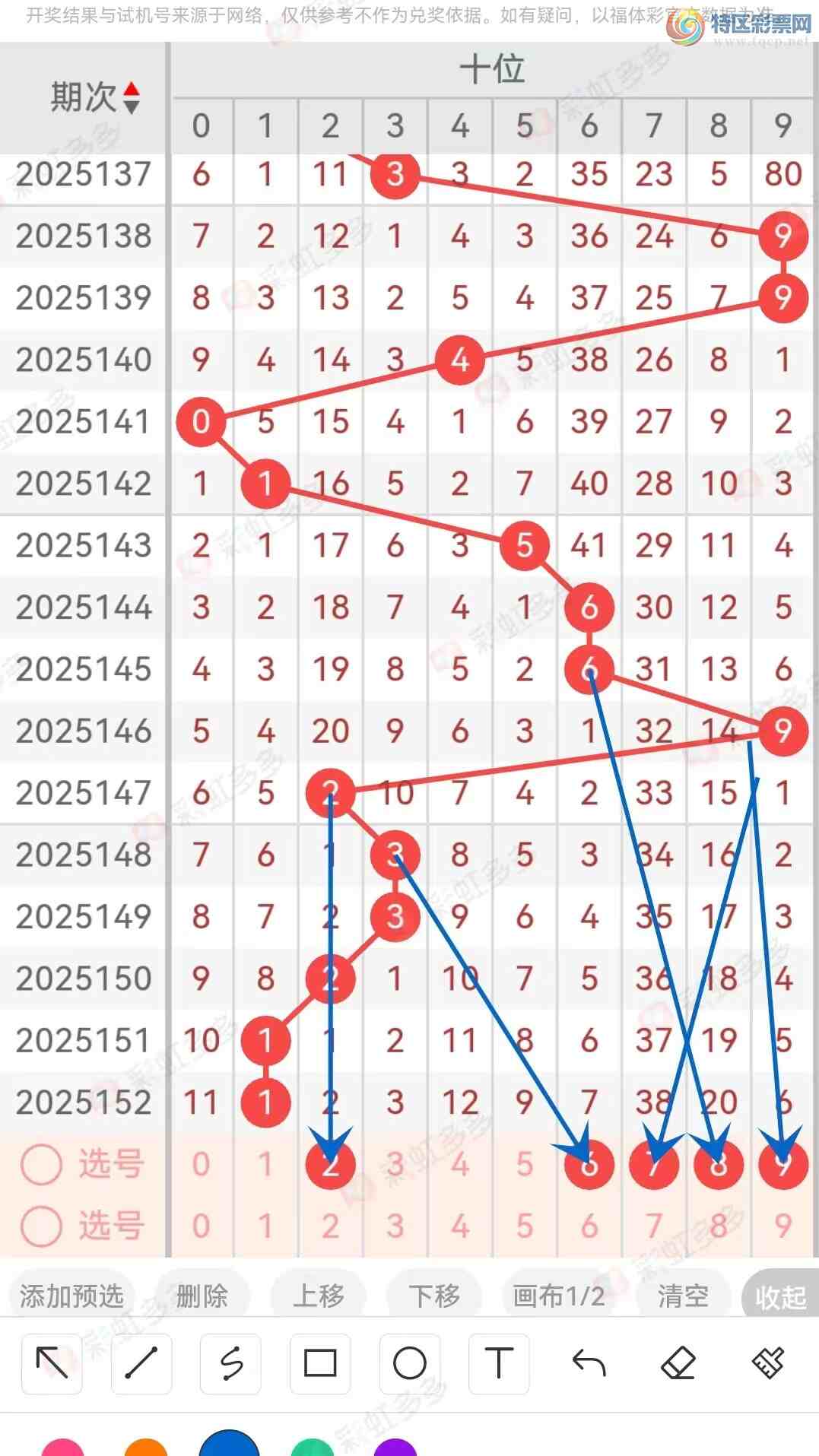
Task: Select the freehand curve tool
Action: point(230,1363)
